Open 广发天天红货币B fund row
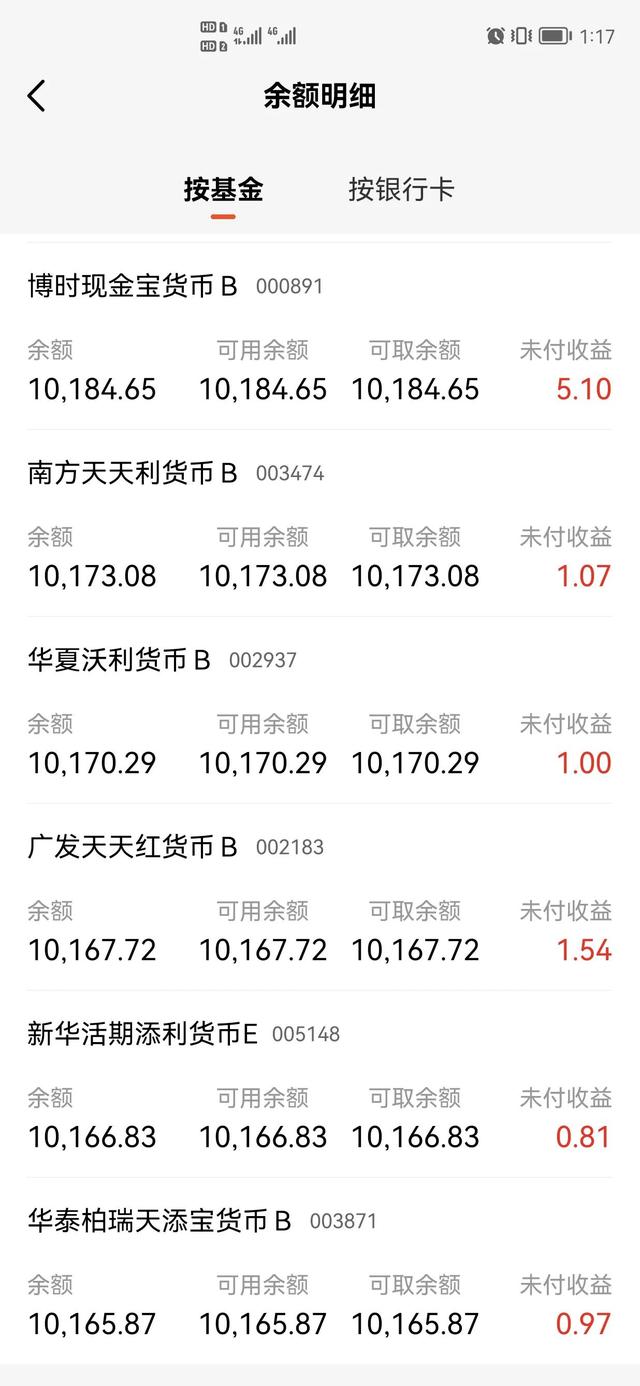Screen dimensions: 640x1386 click(x=320, y=898)
